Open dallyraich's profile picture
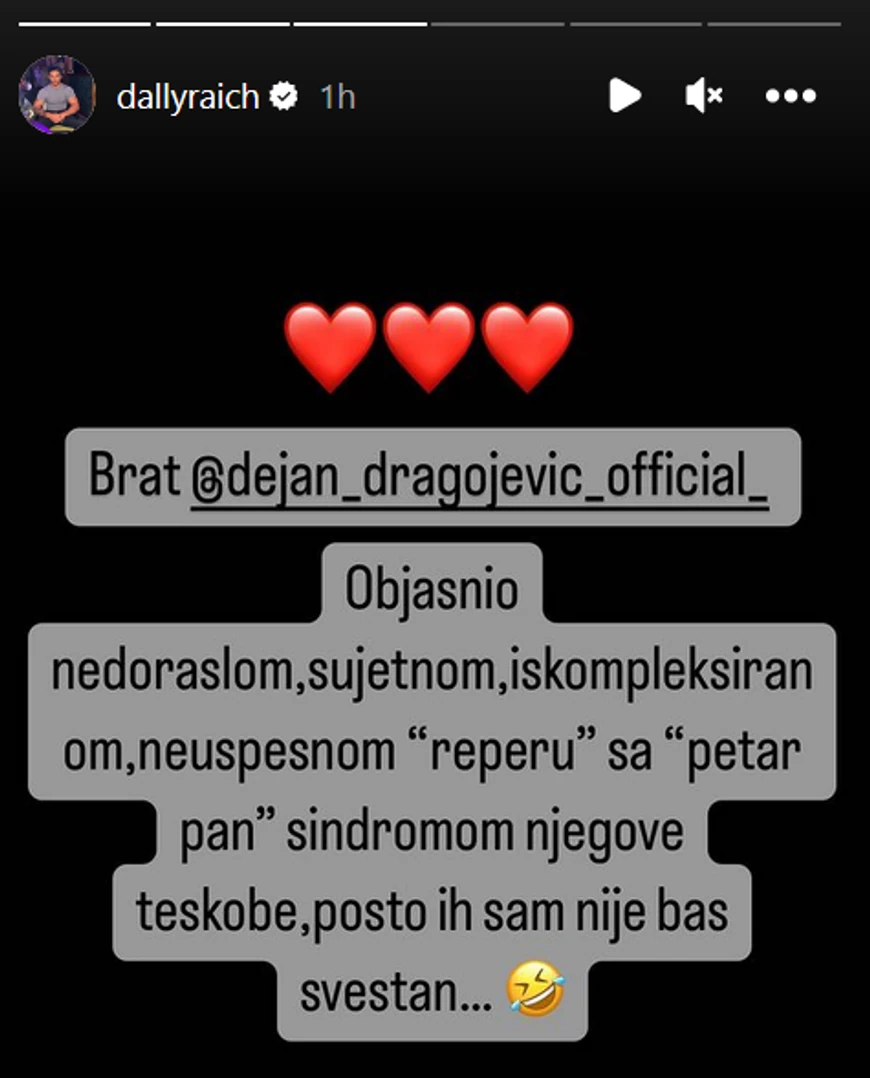Image resolution: width=870 pixels, height=1078 pixels. tap(57, 96)
